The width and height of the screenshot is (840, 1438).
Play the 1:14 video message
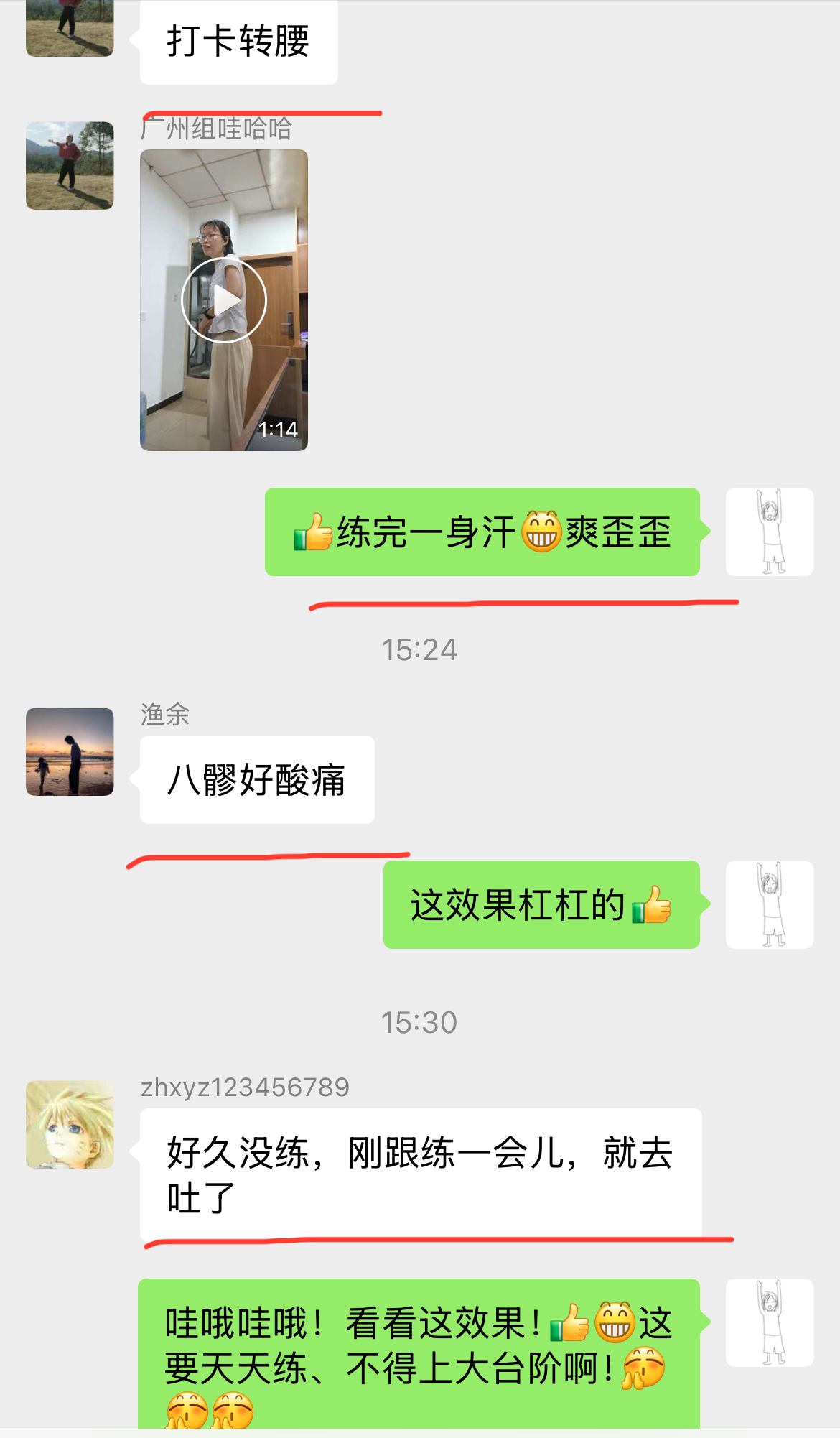click(224, 300)
